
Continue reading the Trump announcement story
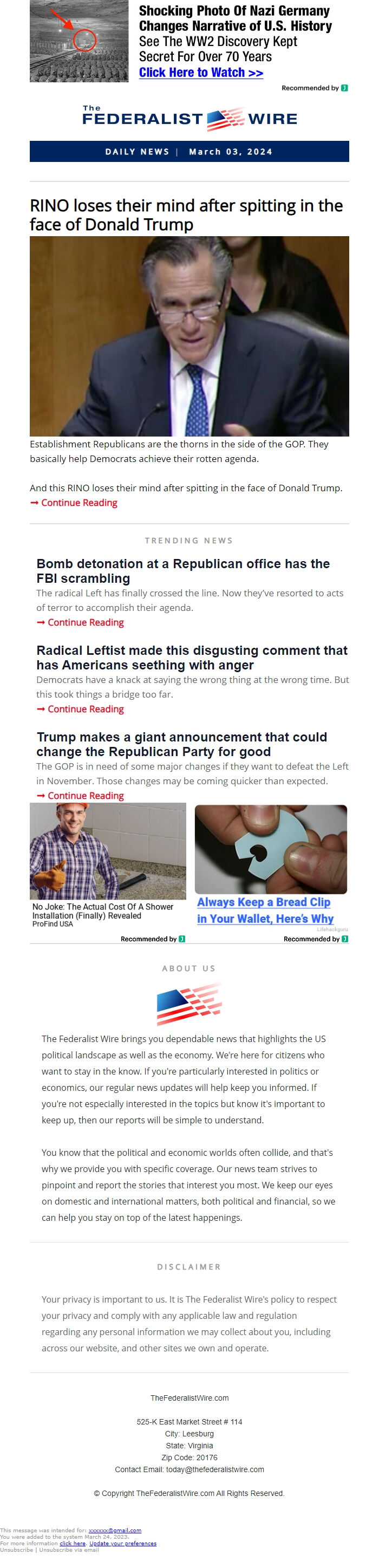(x=85, y=796)
